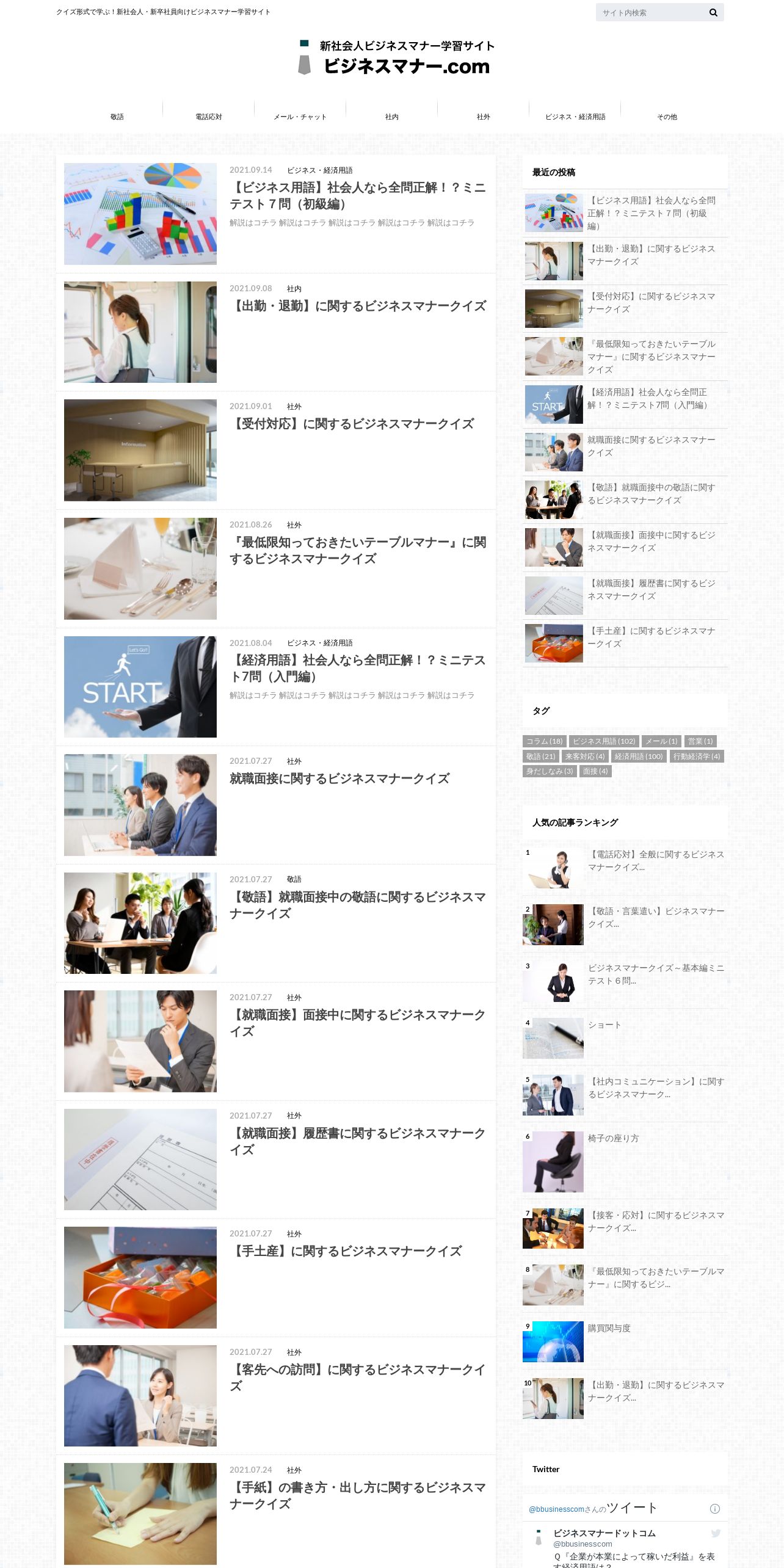Select the ビジネス用語 (102) tag
This screenshot has height=1568, width=784.
coord(604,741)
